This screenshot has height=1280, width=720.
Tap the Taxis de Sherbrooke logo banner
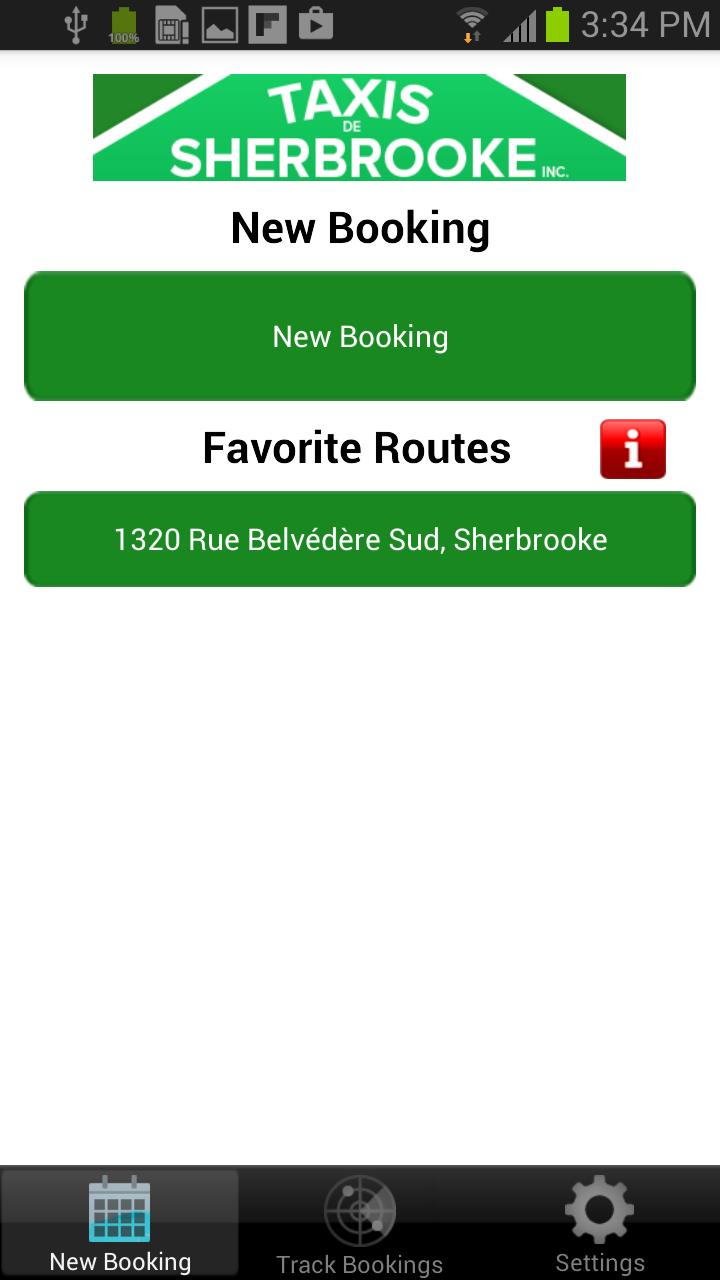(360, 127)
